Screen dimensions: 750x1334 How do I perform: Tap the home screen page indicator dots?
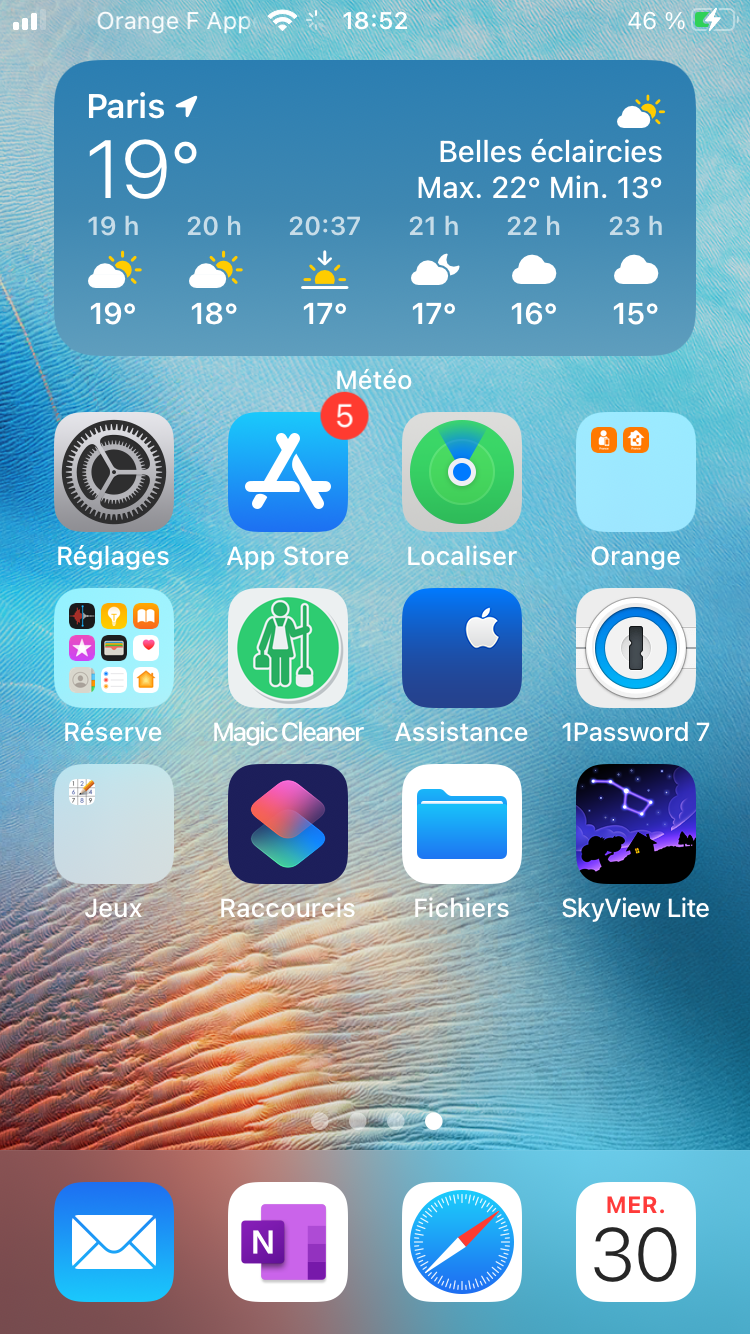click(376, 1121)
